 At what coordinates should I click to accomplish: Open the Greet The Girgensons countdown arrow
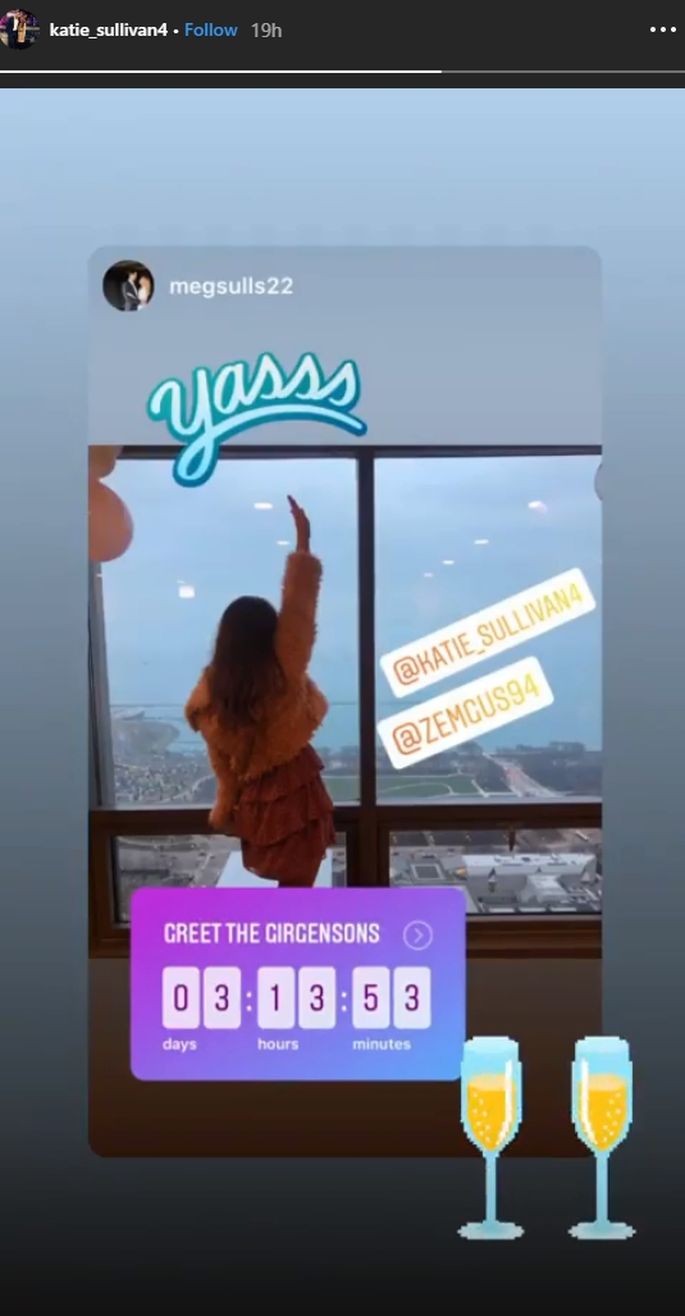point(418,935)
